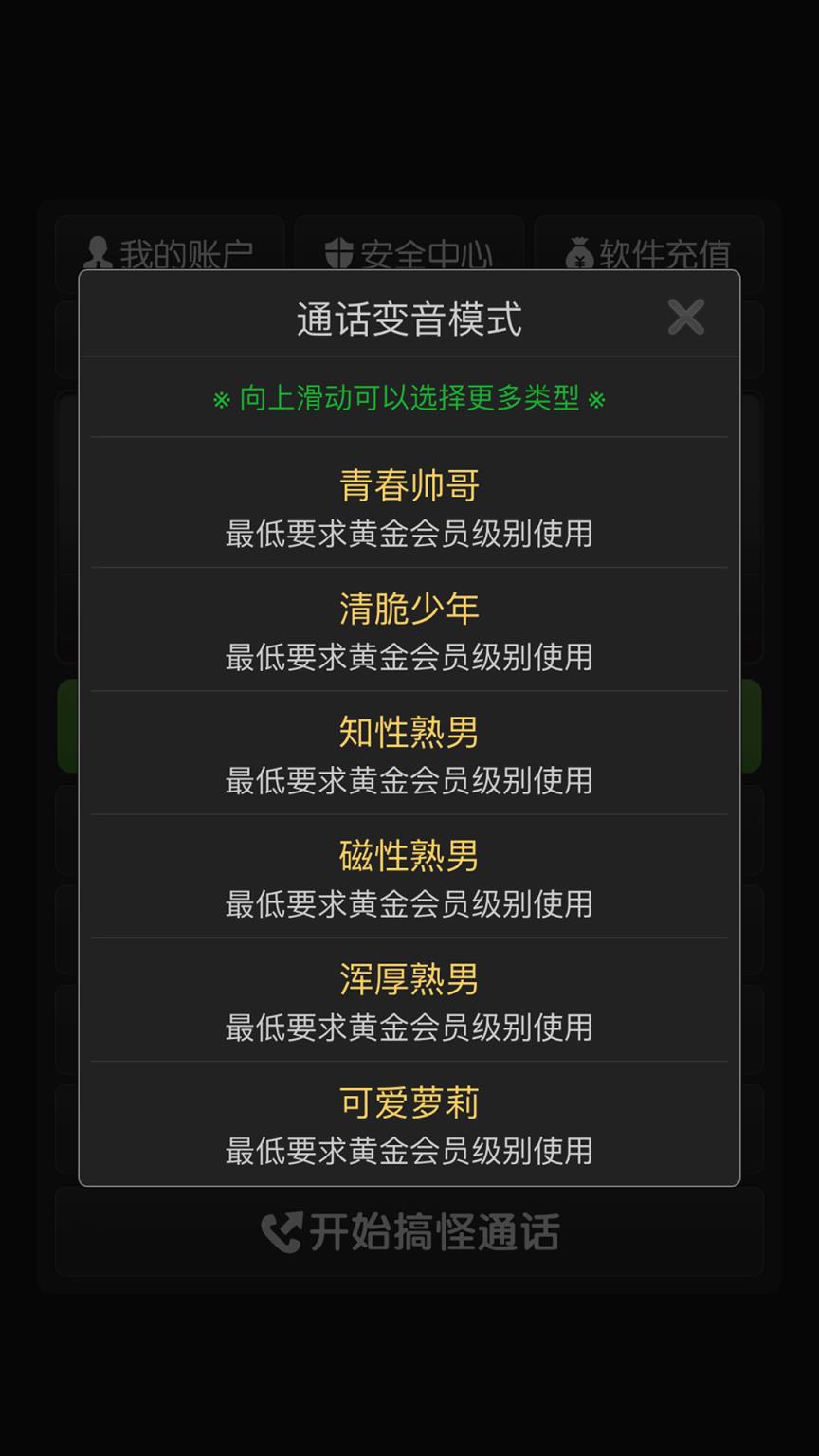This screenshot has width=819, height=1456.
Task: Click the shield icon for 安全中心
Action: pyautogui.click(x=339, y=250)
